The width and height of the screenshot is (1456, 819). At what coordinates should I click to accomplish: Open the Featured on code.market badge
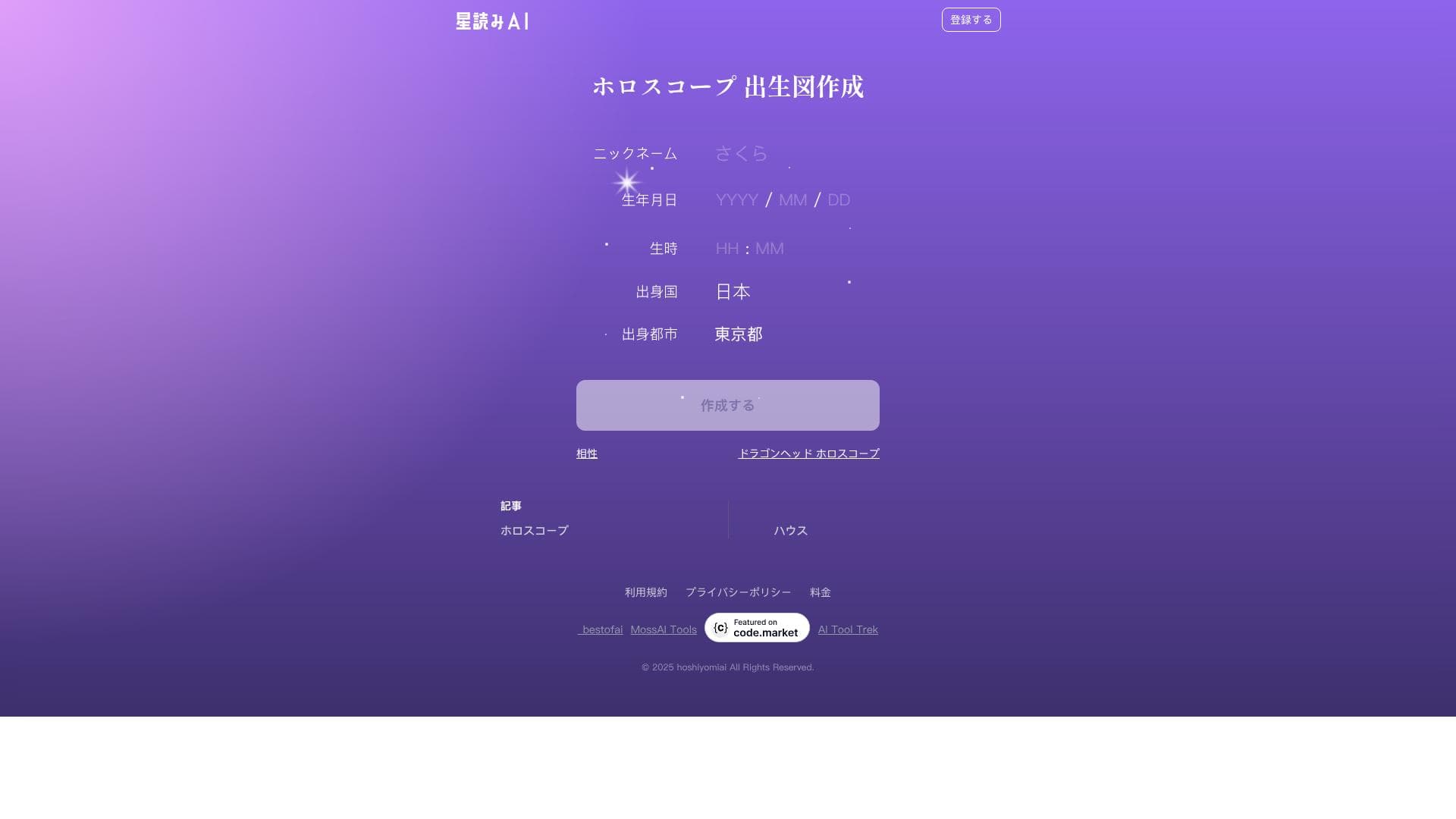[757, 628]
